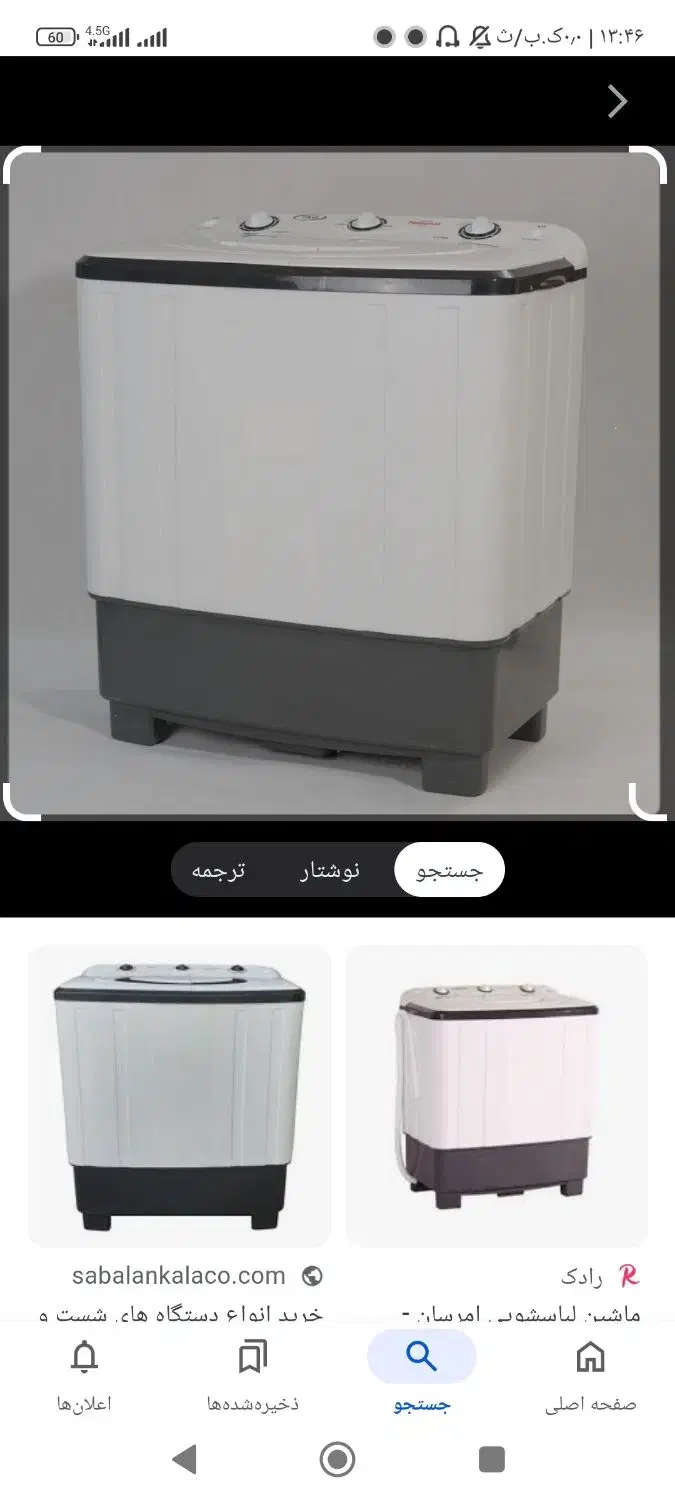Switch to ترجمه (Translate) mode

click(219, 870)
